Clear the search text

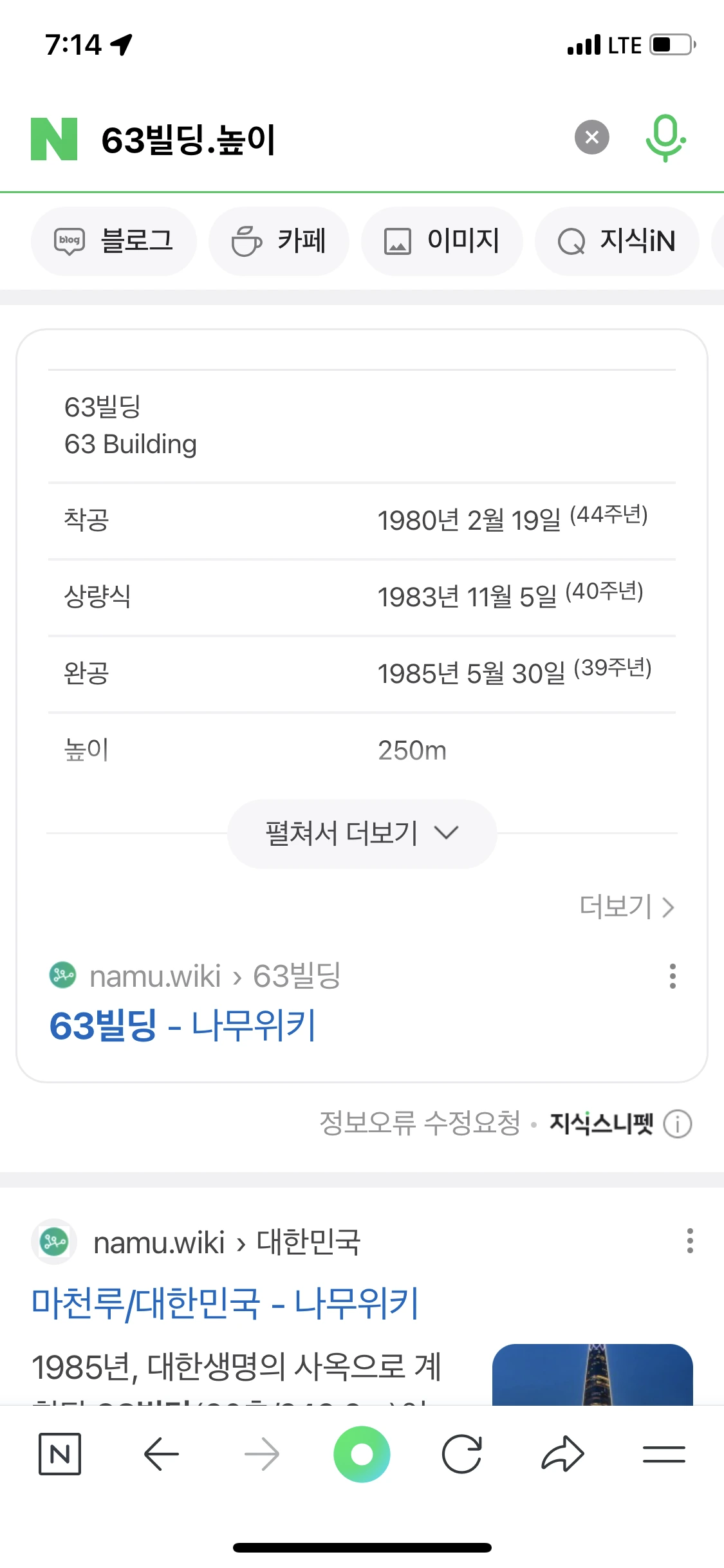click(592, 137)
